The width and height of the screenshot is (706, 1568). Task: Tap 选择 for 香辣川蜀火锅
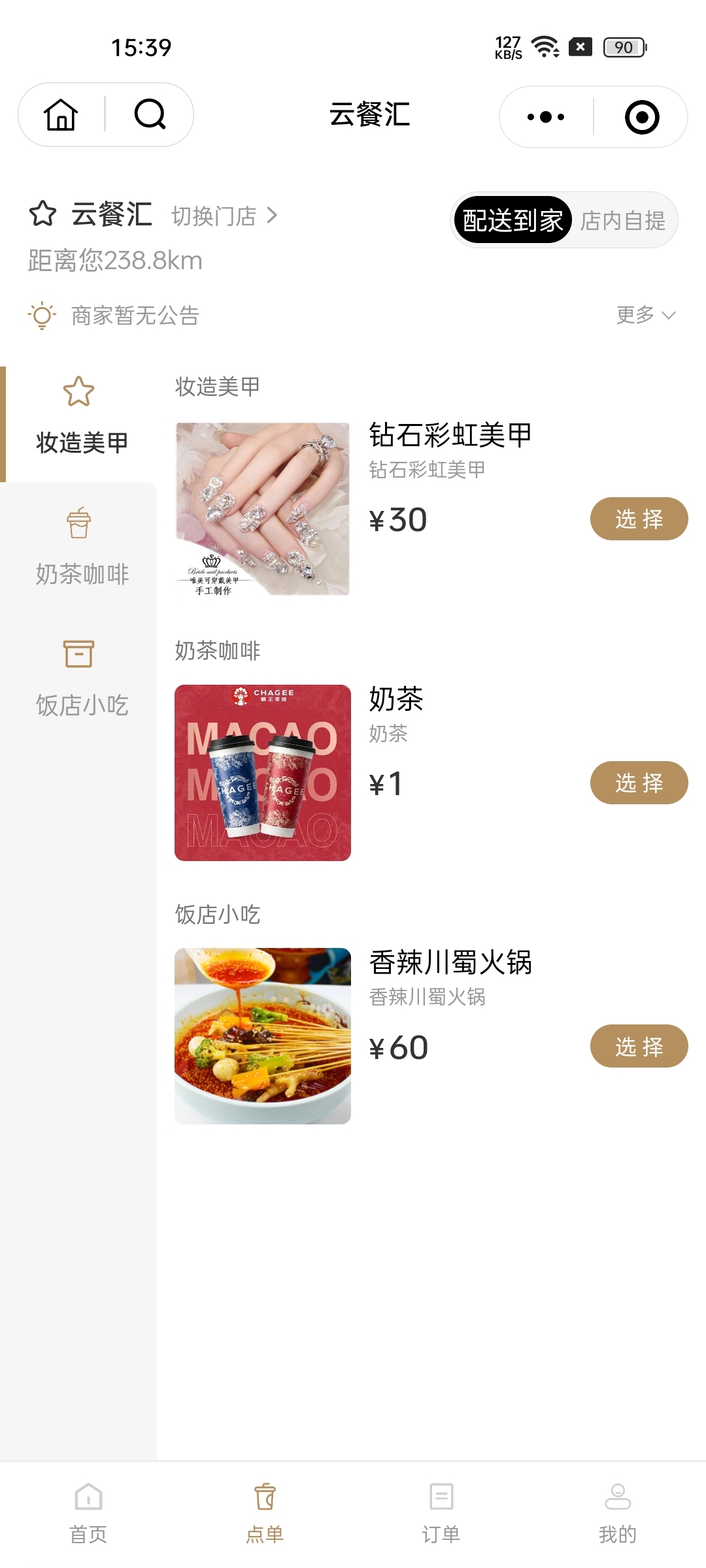[x=639, y=1046]
